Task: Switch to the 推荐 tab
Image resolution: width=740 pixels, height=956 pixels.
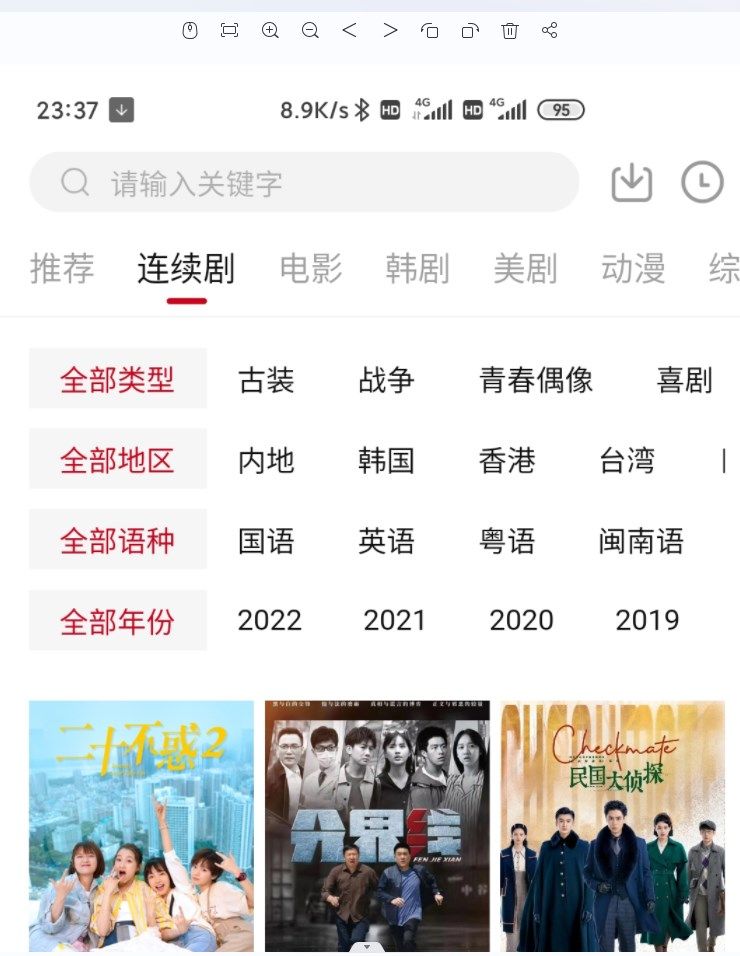Action: [62, 269]
